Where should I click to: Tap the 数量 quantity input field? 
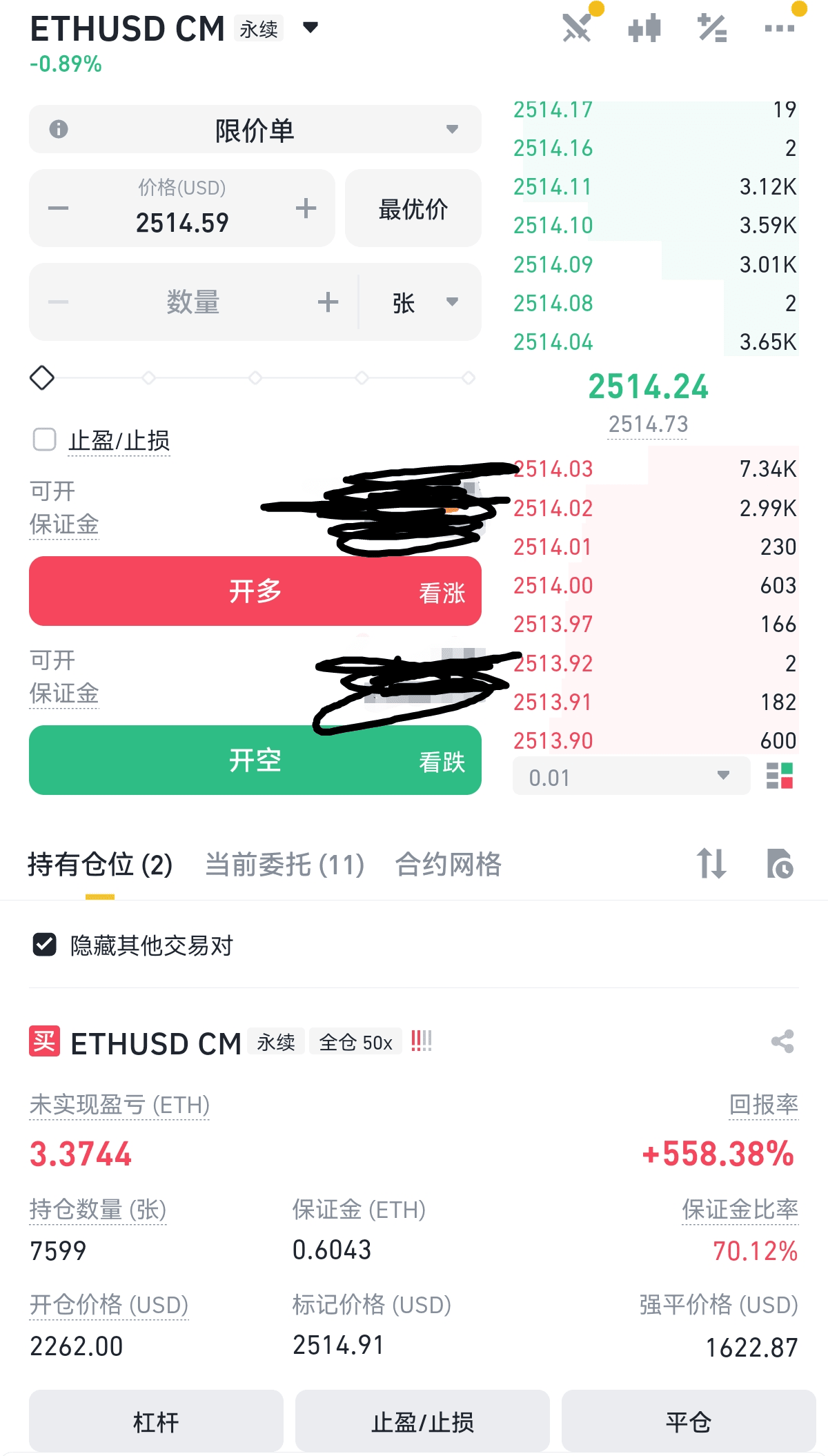[193, 302]
